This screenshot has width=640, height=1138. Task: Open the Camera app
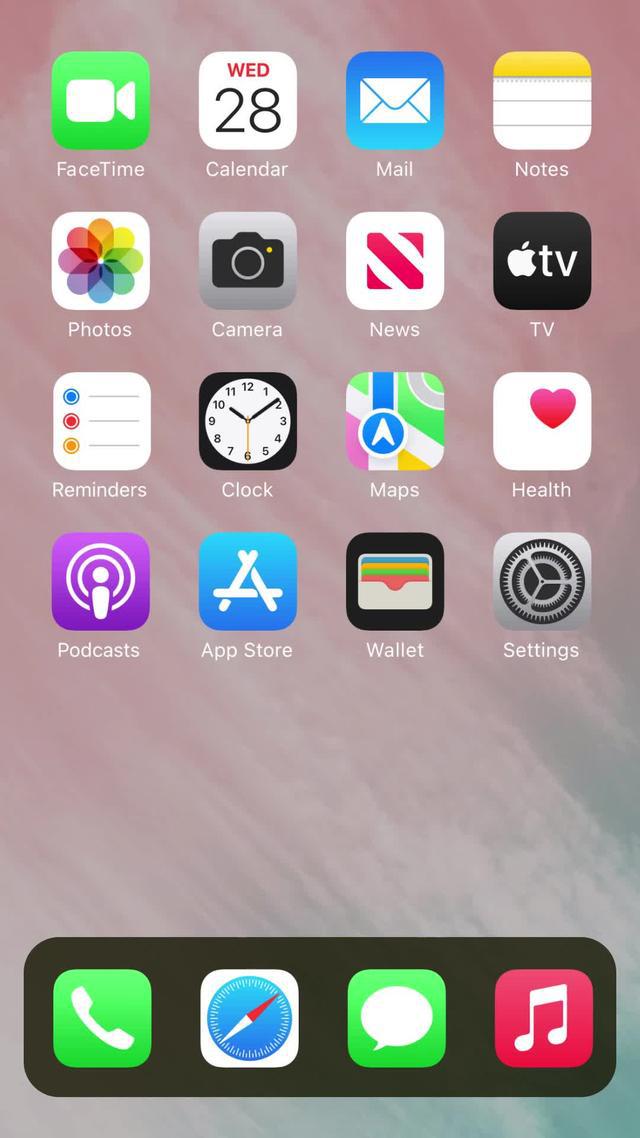[x=247, y=260]
